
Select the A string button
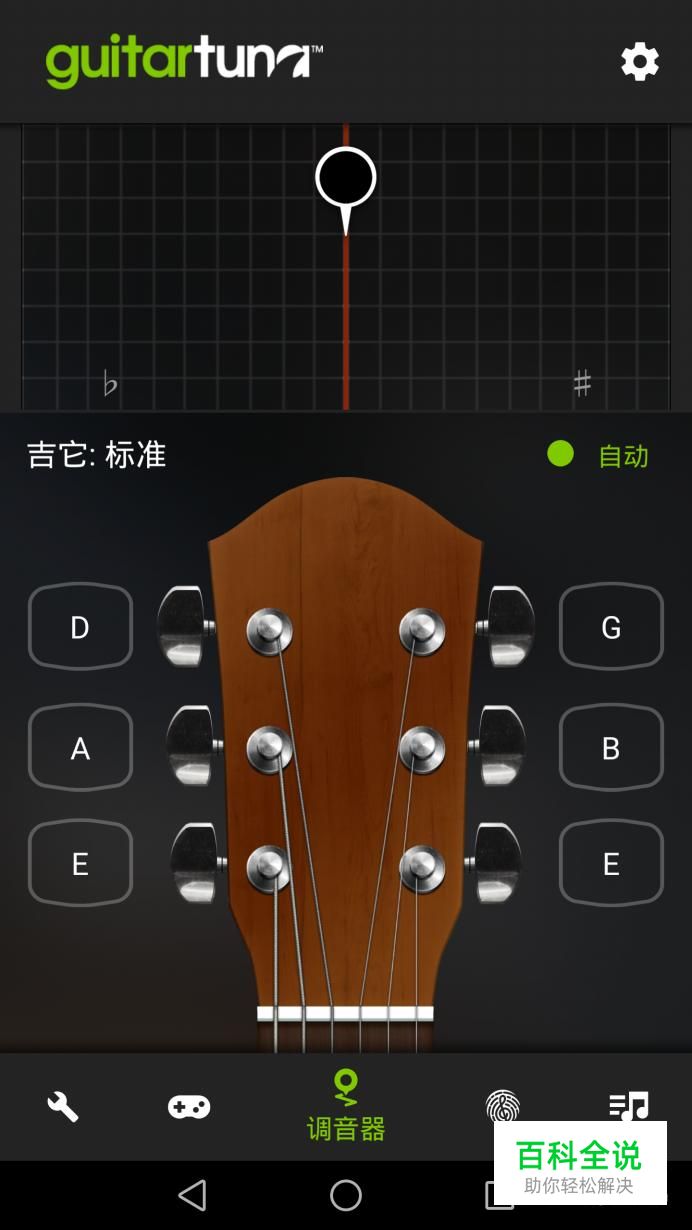[x=80, y=748]
